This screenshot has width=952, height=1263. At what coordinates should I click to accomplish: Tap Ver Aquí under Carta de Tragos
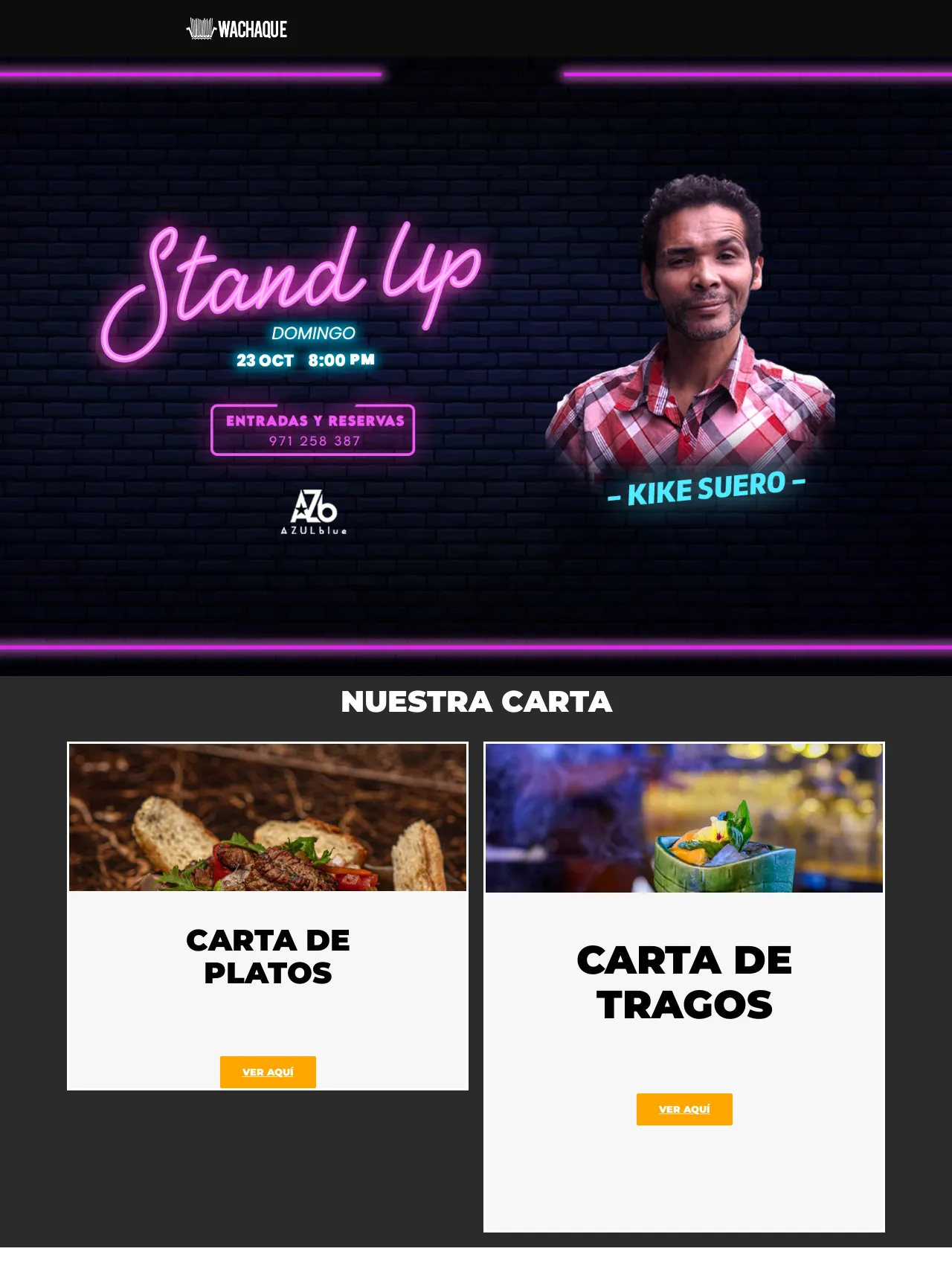[684, 1109]
